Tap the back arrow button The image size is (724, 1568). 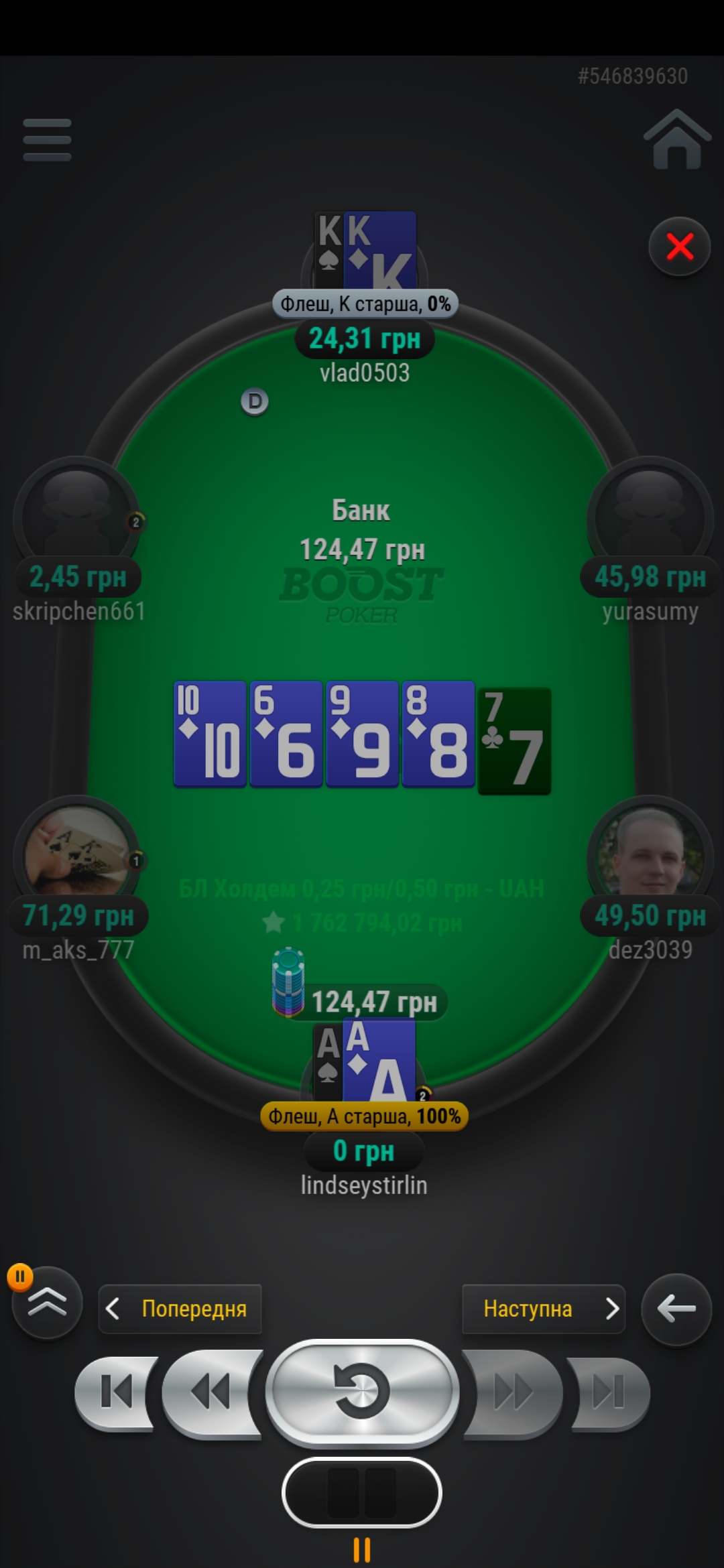tap(676, 1309)
